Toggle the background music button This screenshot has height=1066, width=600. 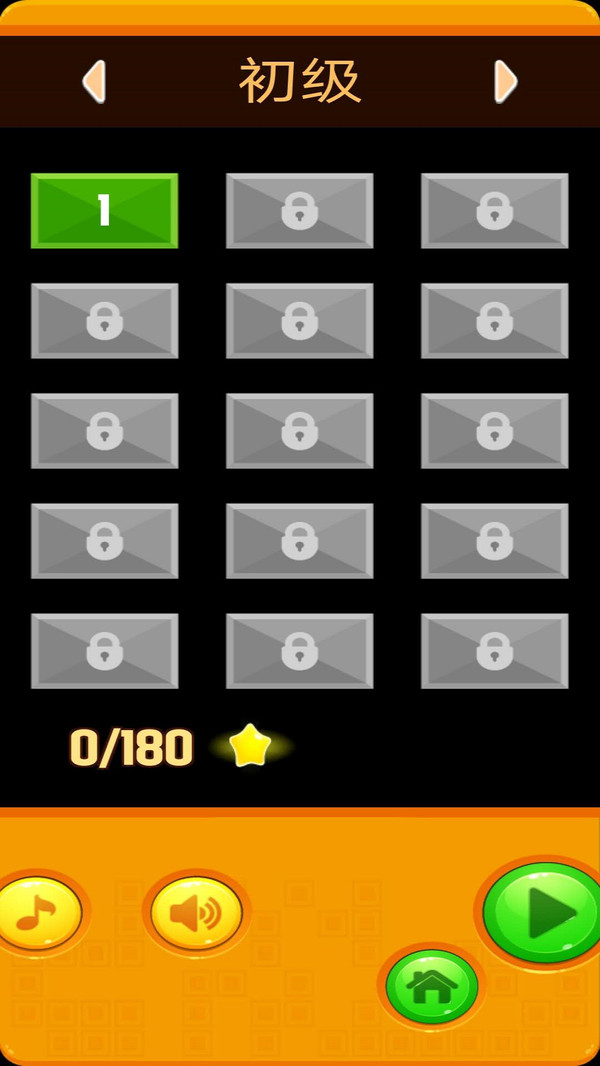[37, 912]
